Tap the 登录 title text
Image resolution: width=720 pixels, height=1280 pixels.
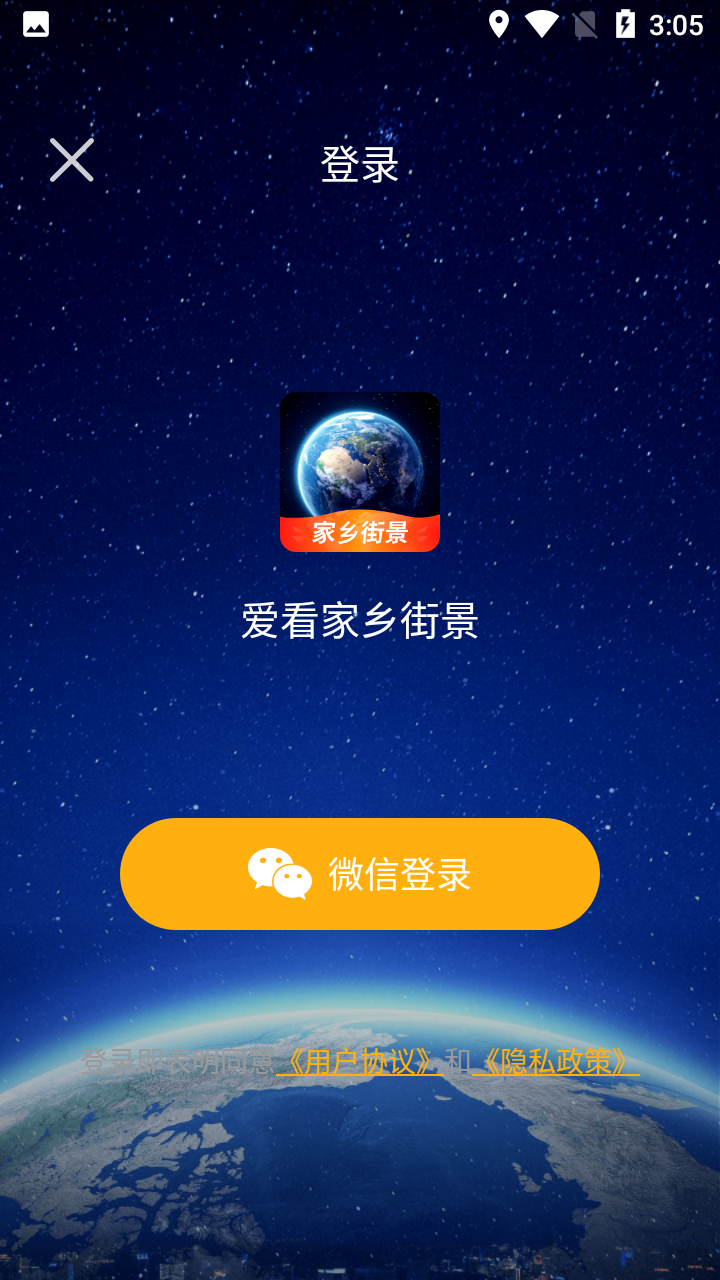pos(360,163)
